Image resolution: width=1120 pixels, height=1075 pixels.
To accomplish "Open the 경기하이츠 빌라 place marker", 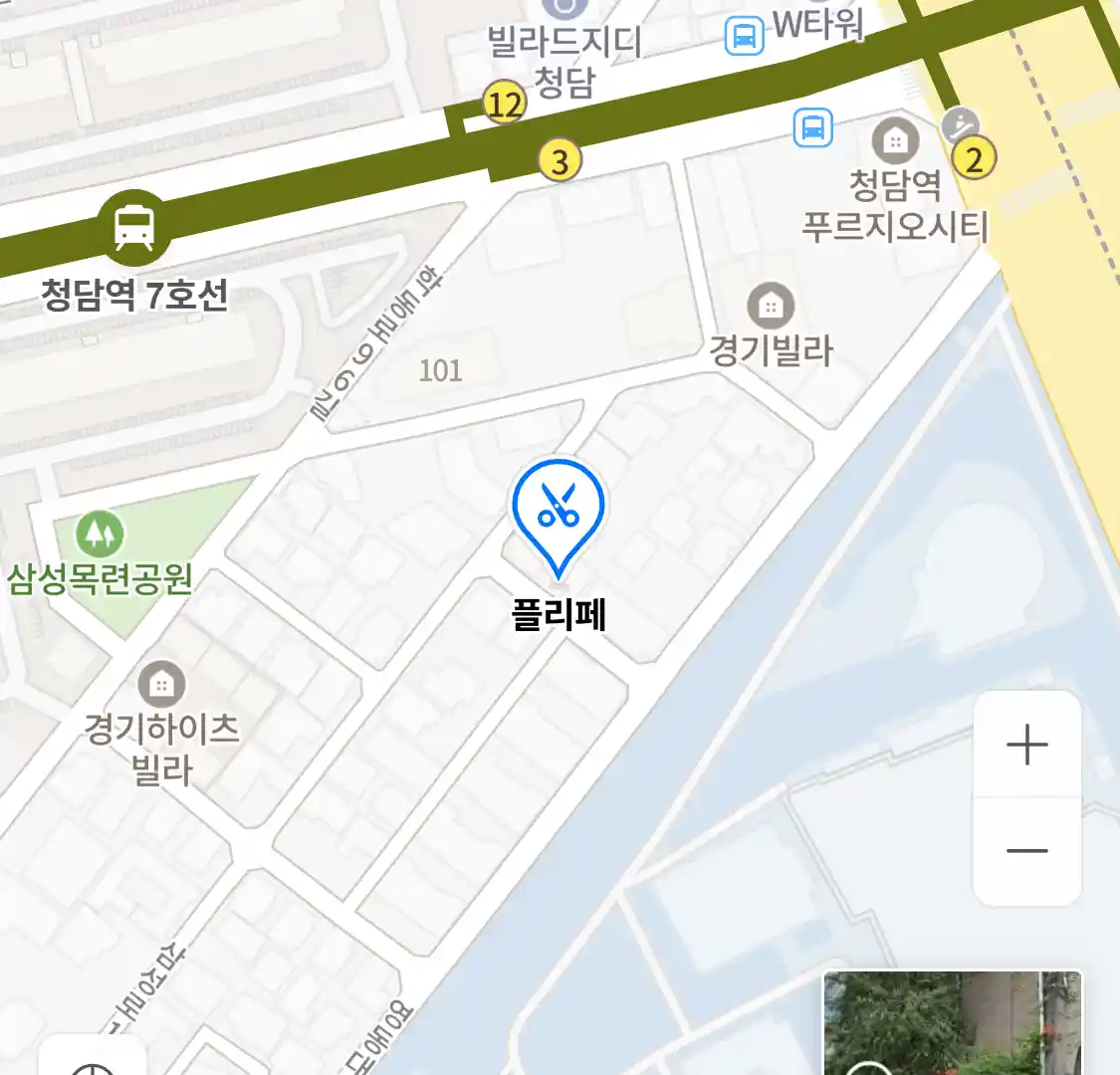I will 160,683.
